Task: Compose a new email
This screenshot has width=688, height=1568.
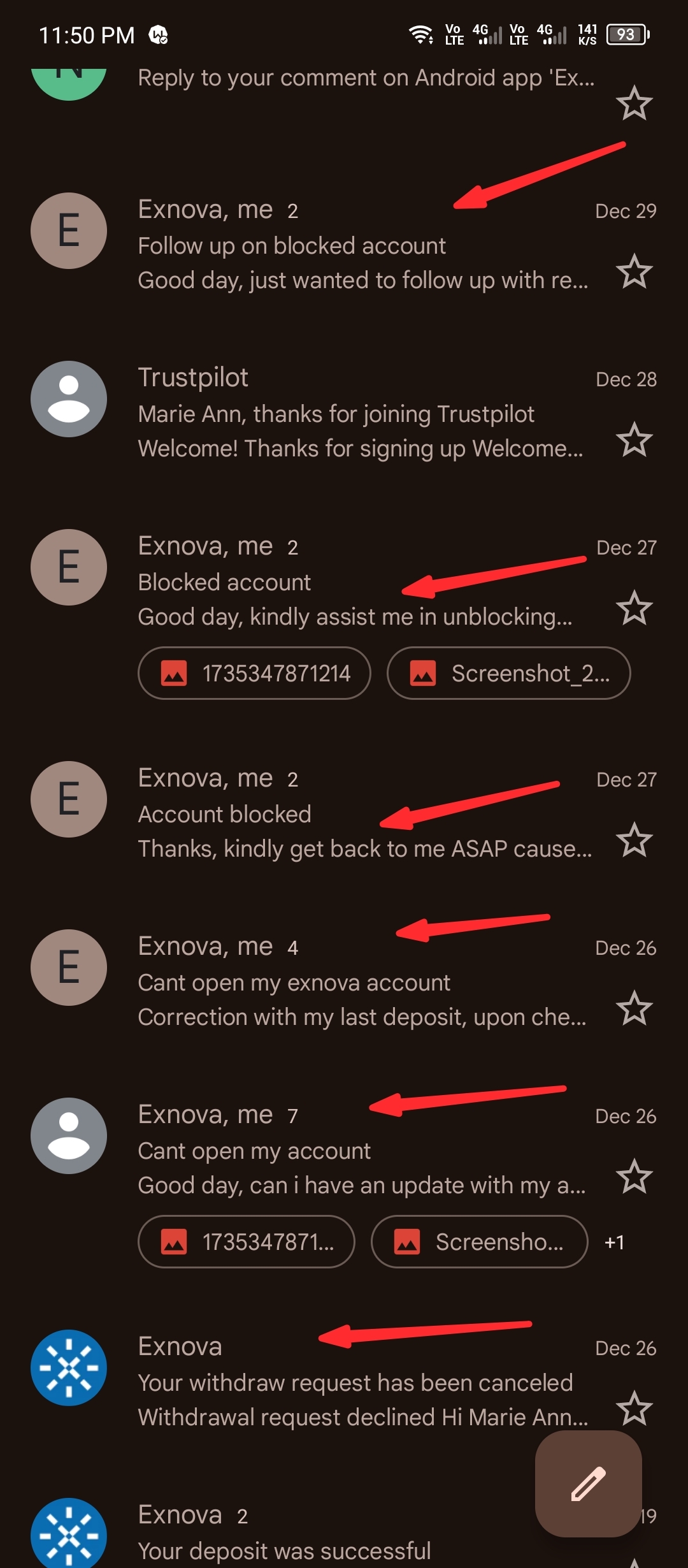Action: (x=588, y=1483)
